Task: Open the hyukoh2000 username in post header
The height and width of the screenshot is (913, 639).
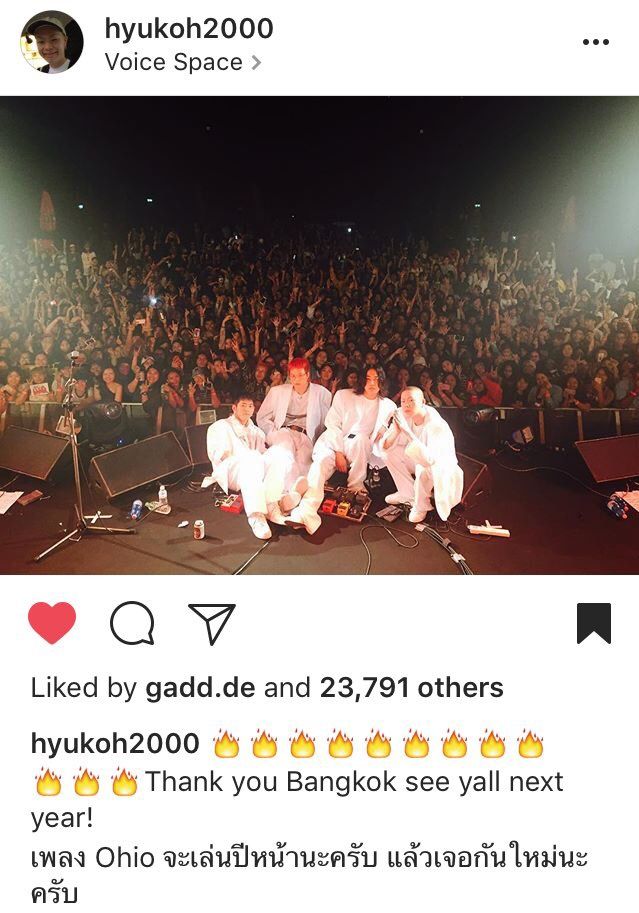Action: tap(189, 29)
